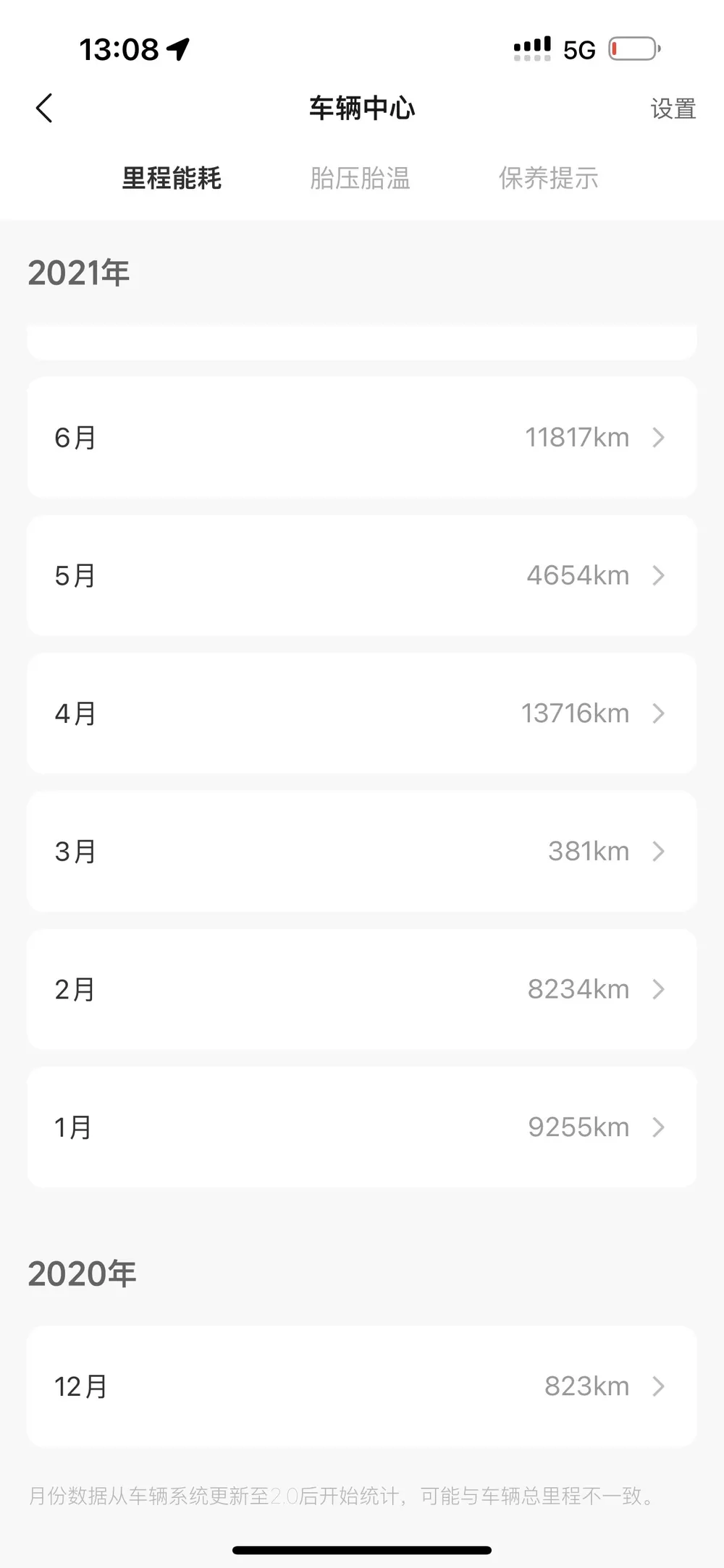The image size is (724, 1568).
Task: Go back from 车辆中心
Action: tap(44, 109)
